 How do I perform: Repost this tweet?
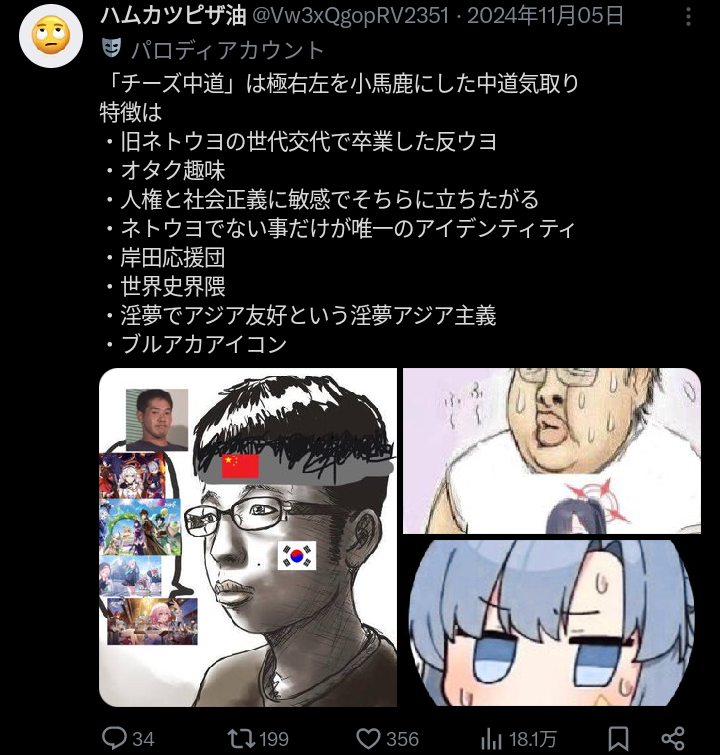(x=242, y=738)
